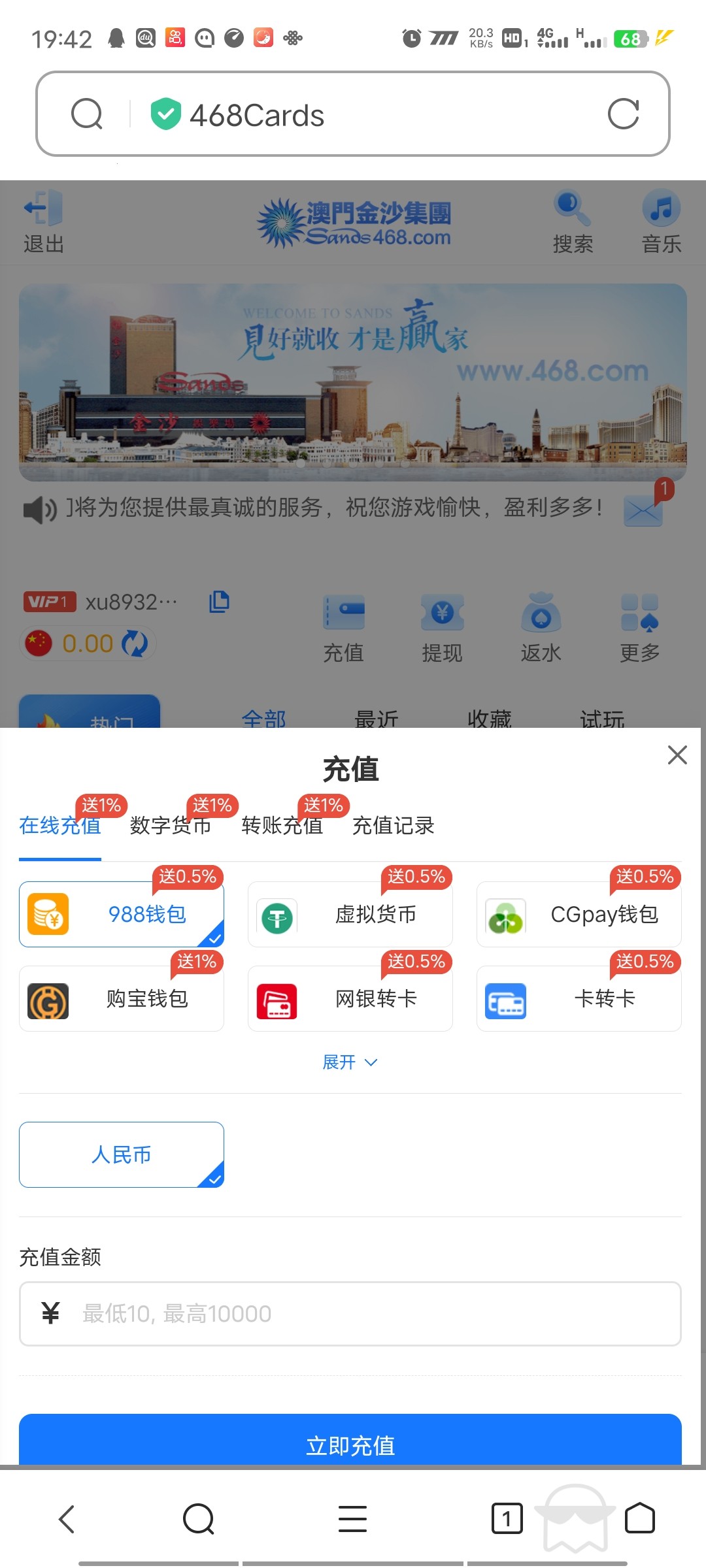Click the recharge amount input field

click(x=352, y=1313)
